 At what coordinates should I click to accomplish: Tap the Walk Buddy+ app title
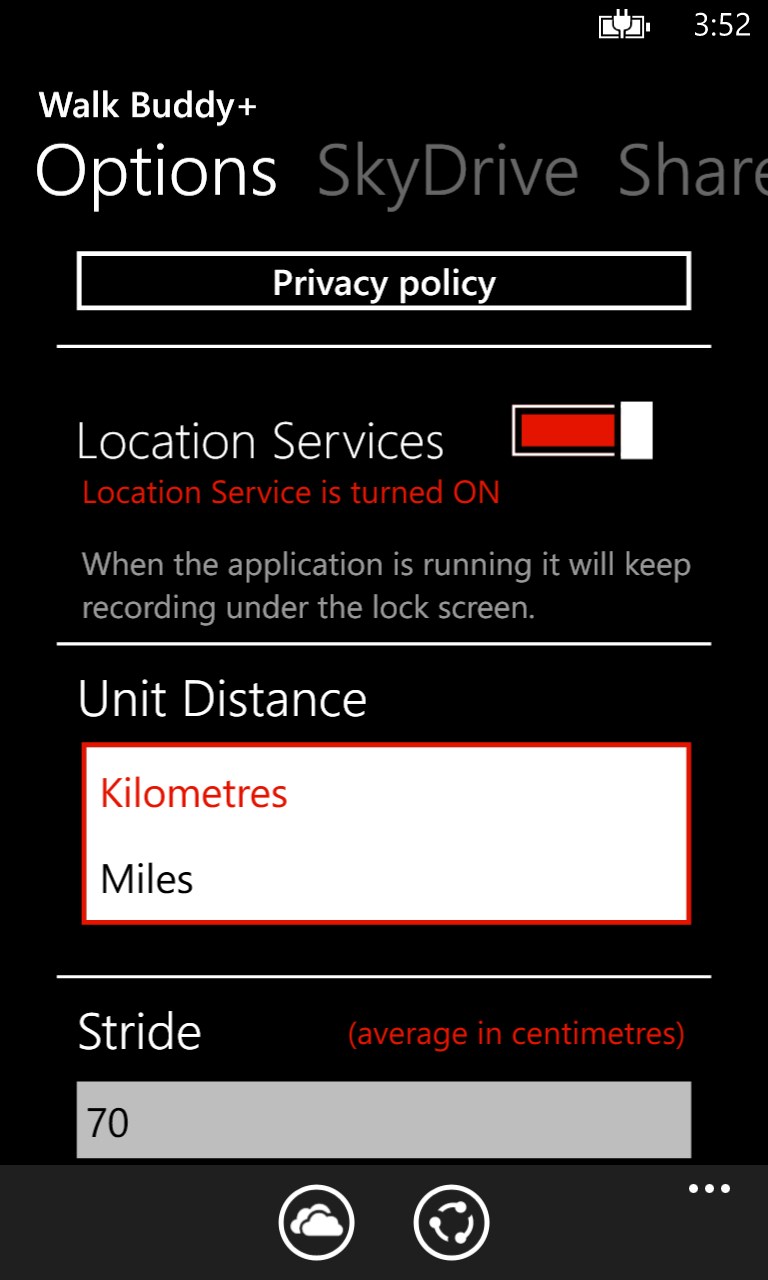coord(148,104)
